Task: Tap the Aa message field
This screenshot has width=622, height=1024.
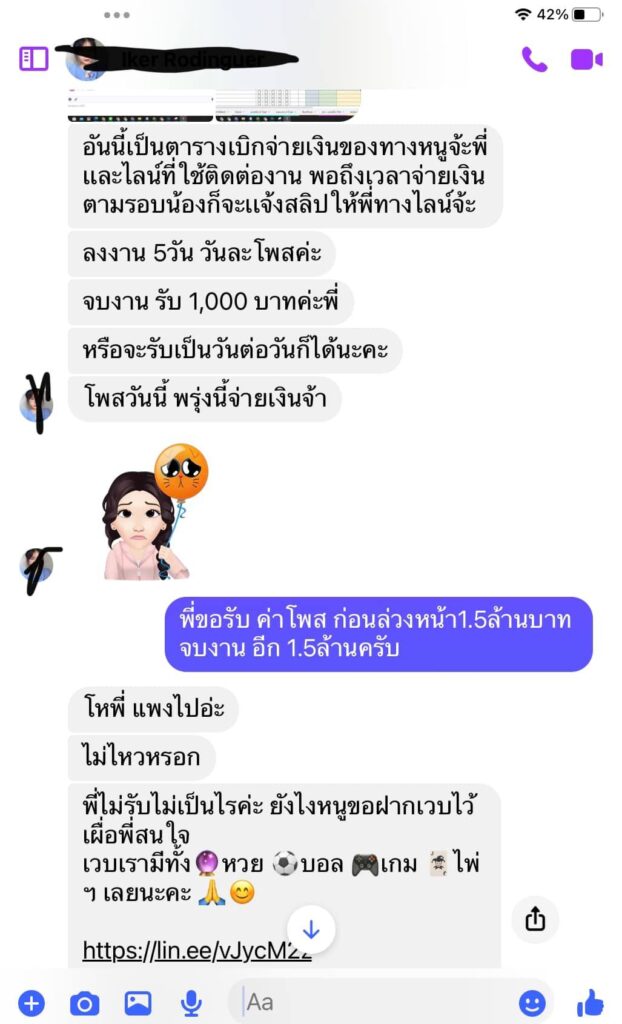Action: (x=370, y=1001)
